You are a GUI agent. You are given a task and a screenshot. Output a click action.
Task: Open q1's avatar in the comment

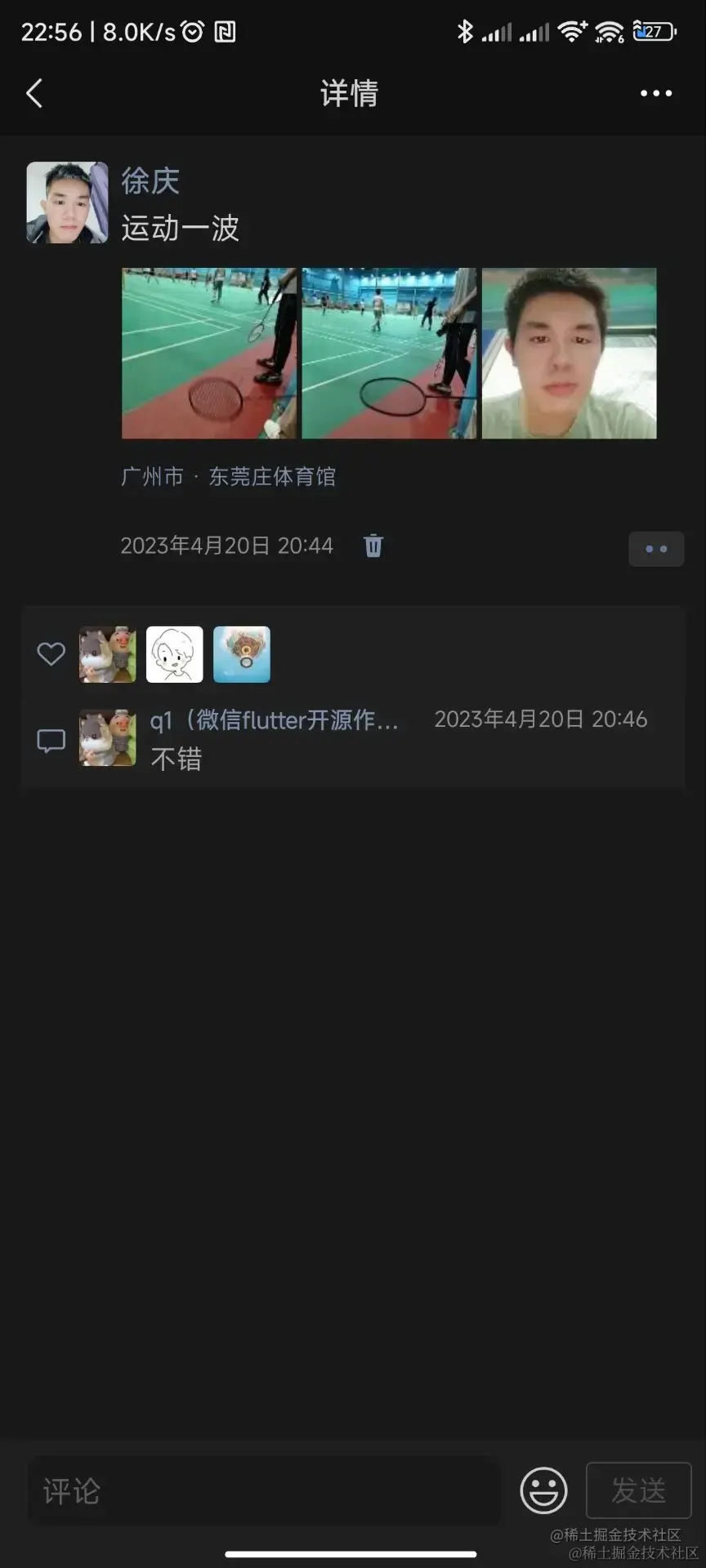point(108,737)
